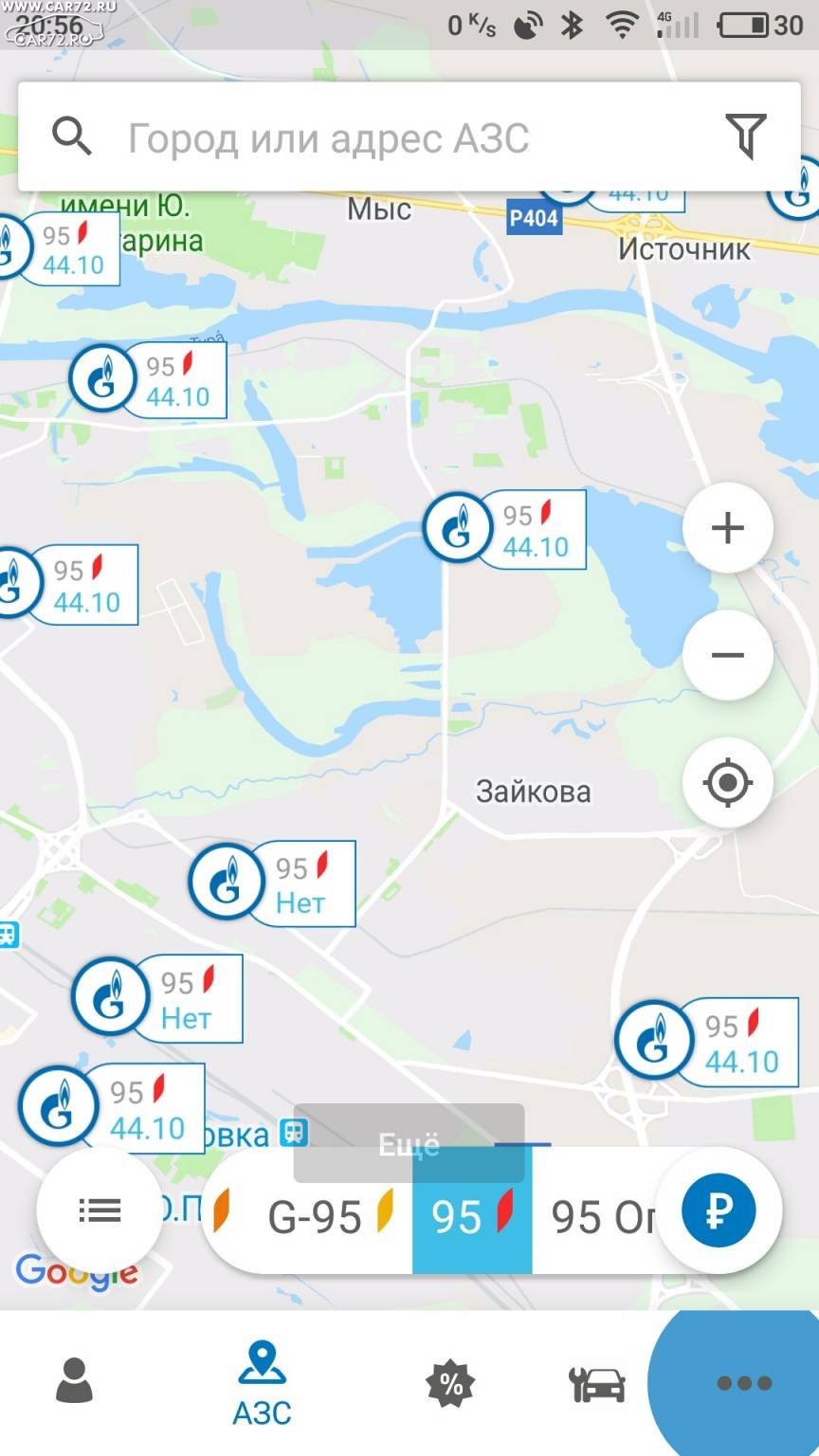819x1456 pixels.
Task: Open the discounts percent tab
Action: 450,1384
